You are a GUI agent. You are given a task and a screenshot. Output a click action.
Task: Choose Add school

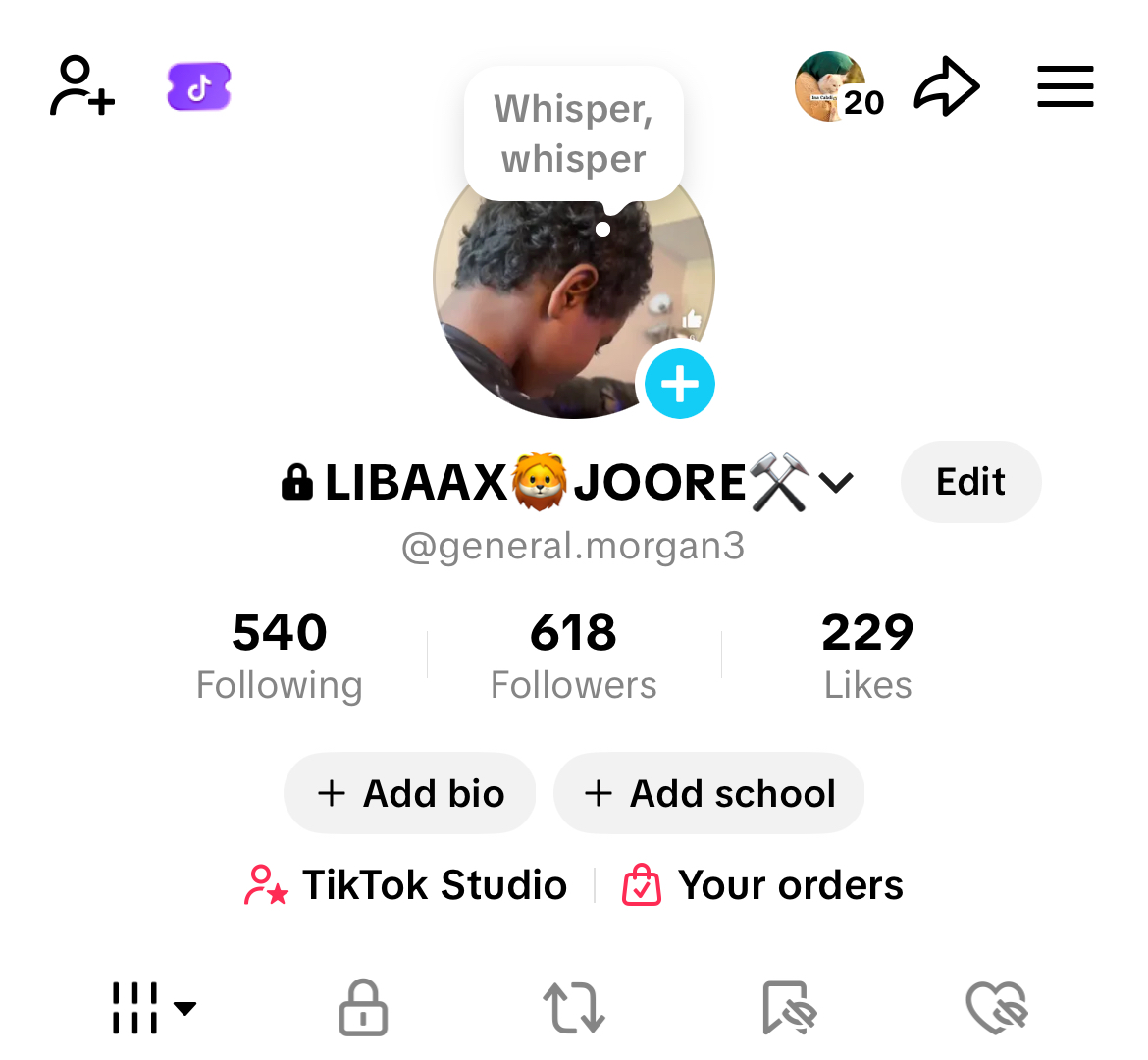[708, 793]
